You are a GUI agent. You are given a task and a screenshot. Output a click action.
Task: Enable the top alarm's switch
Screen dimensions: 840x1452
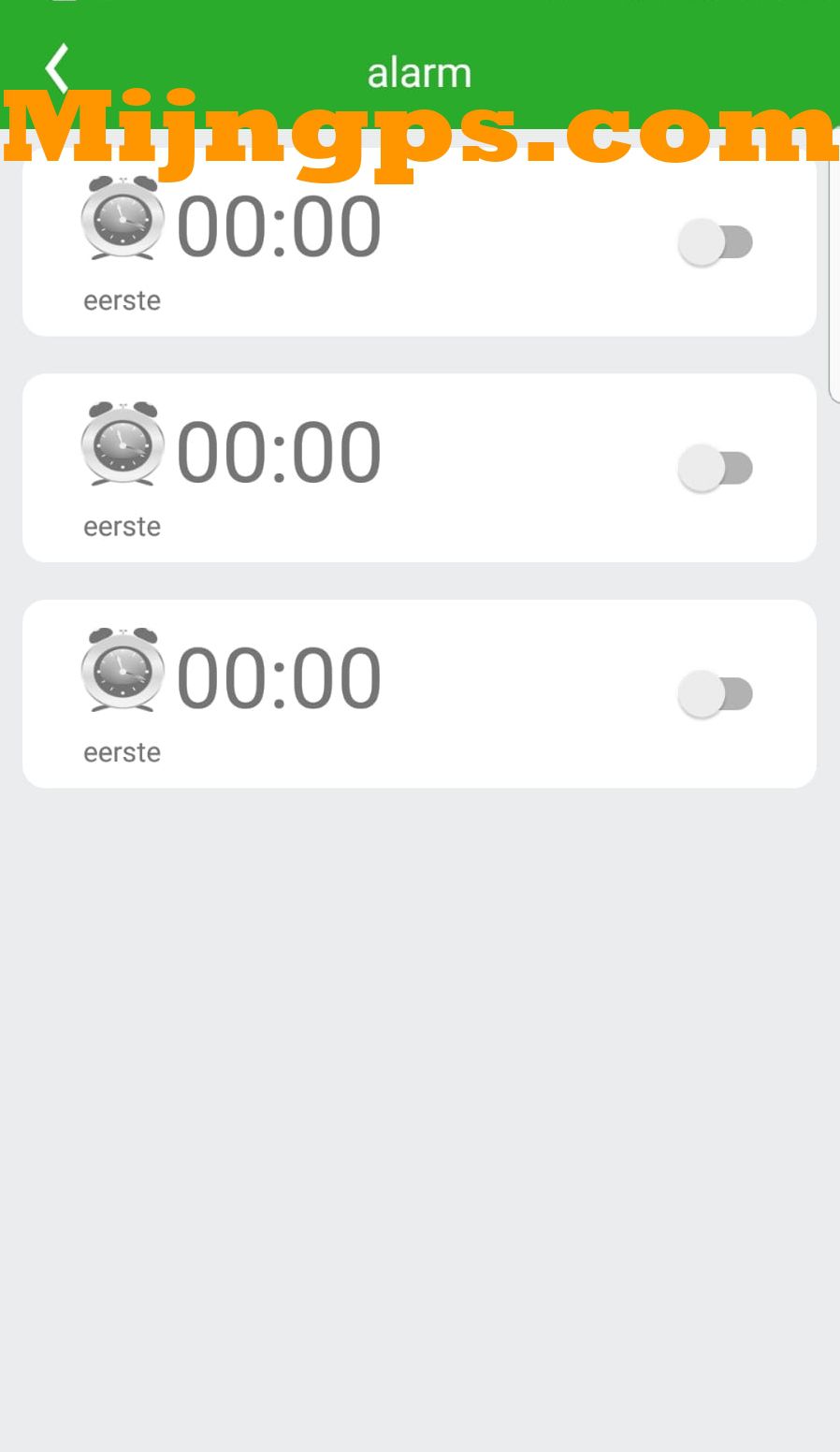click(716, 242)
